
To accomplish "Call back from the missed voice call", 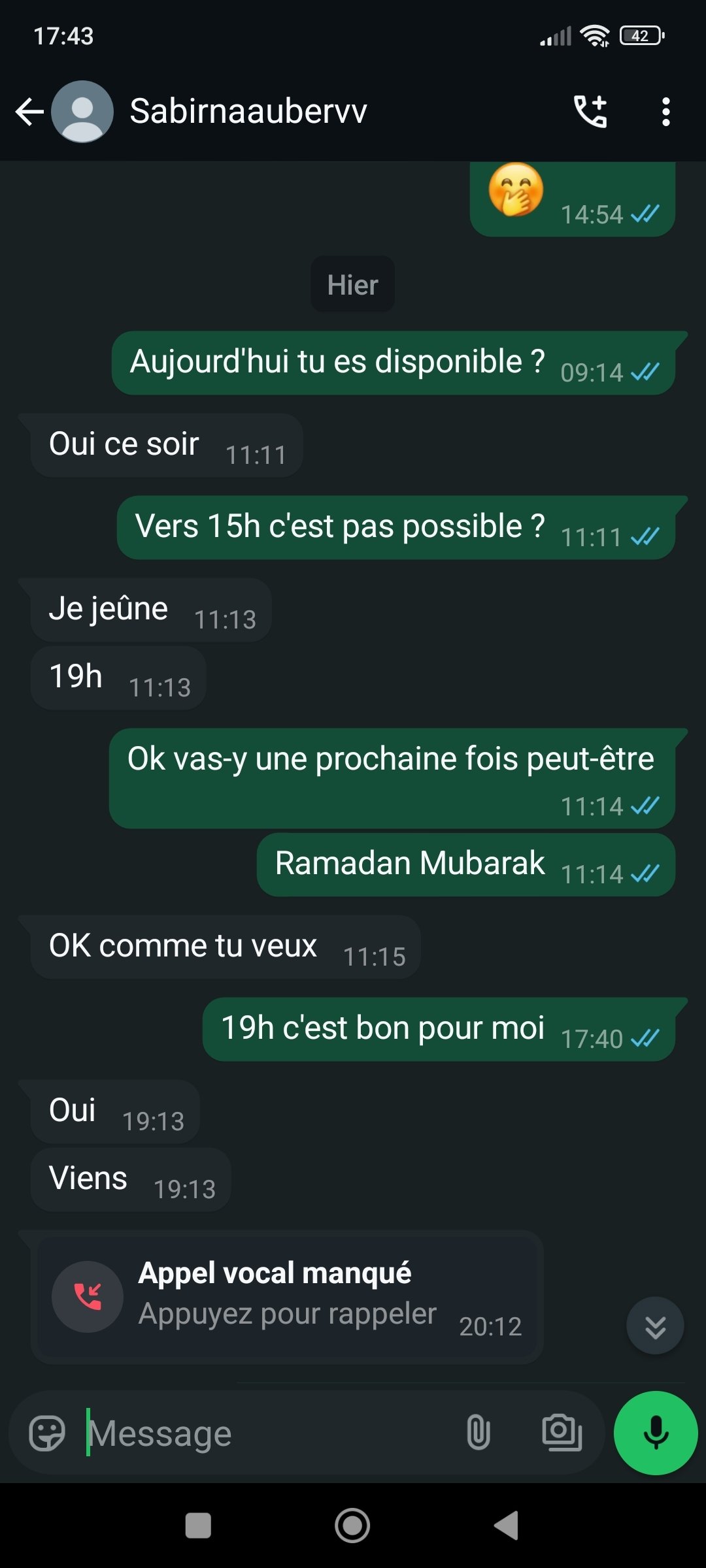I will point(286,1296).
